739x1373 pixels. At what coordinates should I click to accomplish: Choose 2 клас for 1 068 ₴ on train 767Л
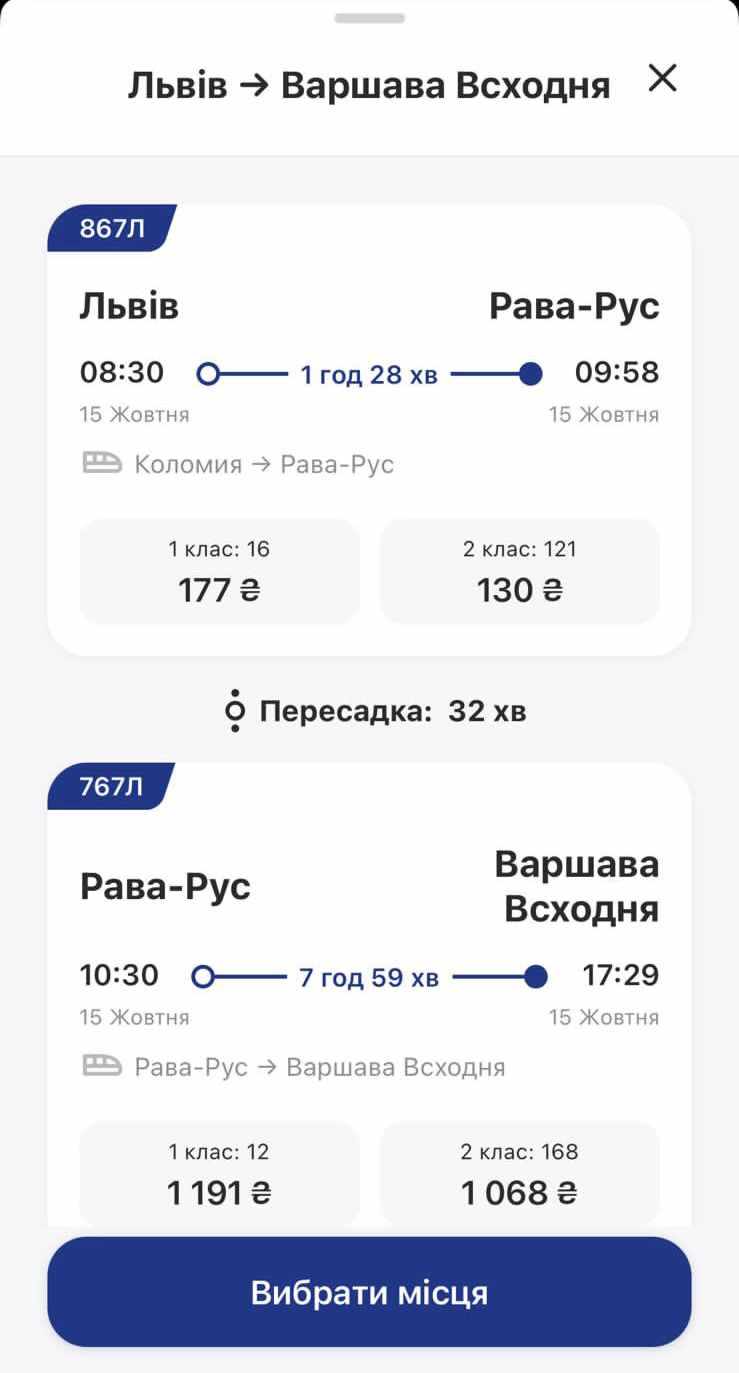coord(520,1174)
